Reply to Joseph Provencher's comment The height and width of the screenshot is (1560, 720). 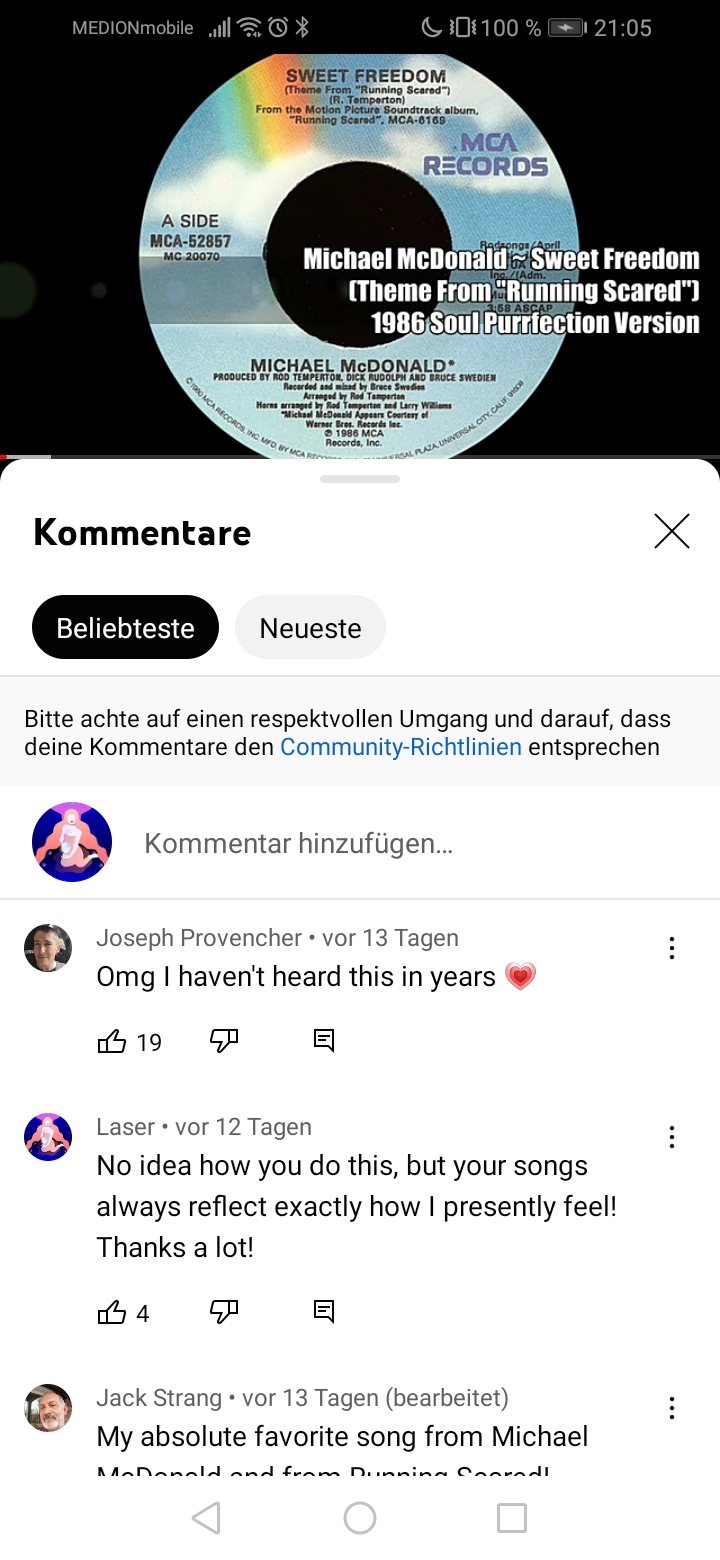coord(324,1042)
